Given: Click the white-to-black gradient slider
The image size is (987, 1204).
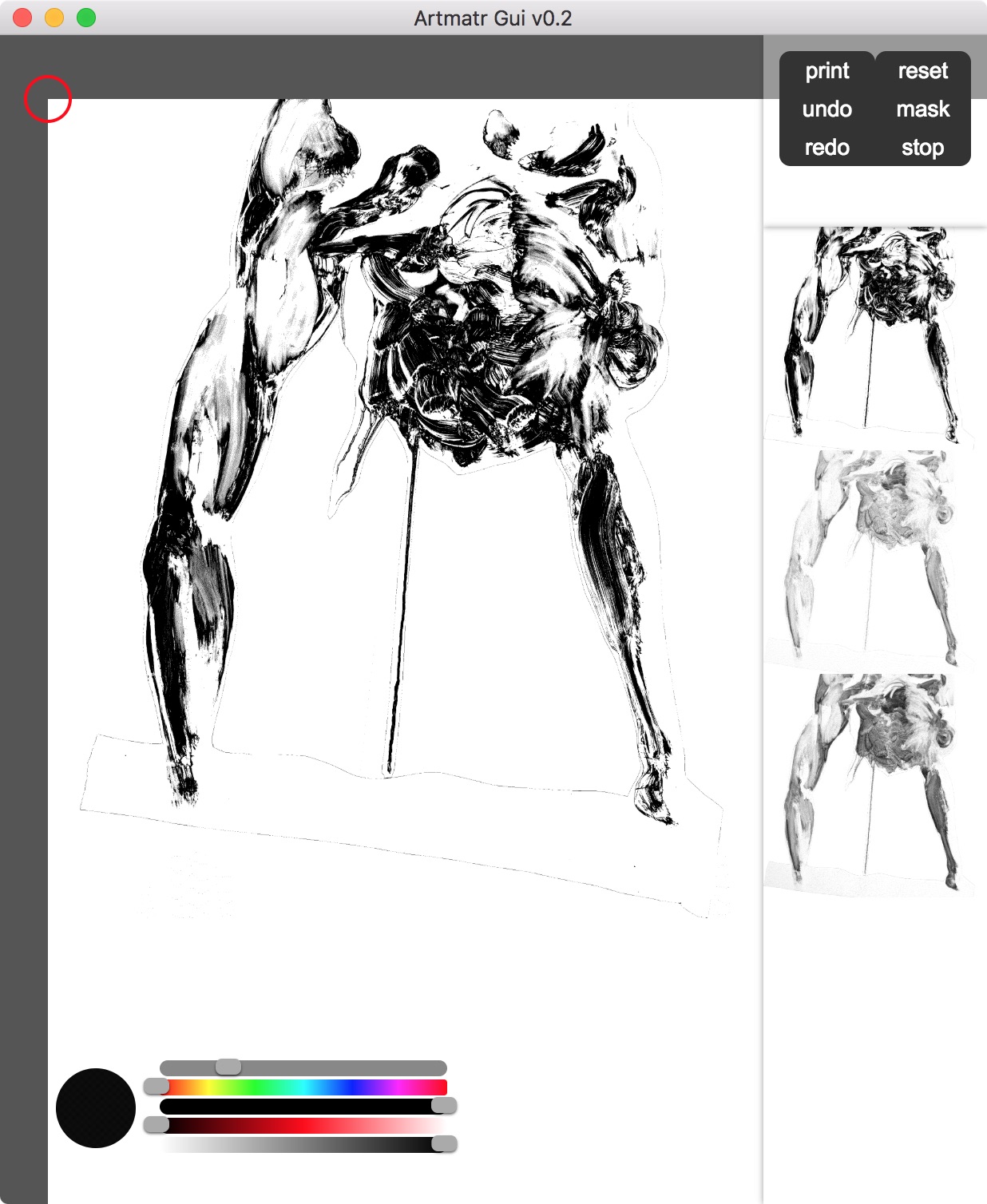Looking at the screenshot, I should [x=303, y=1144].
